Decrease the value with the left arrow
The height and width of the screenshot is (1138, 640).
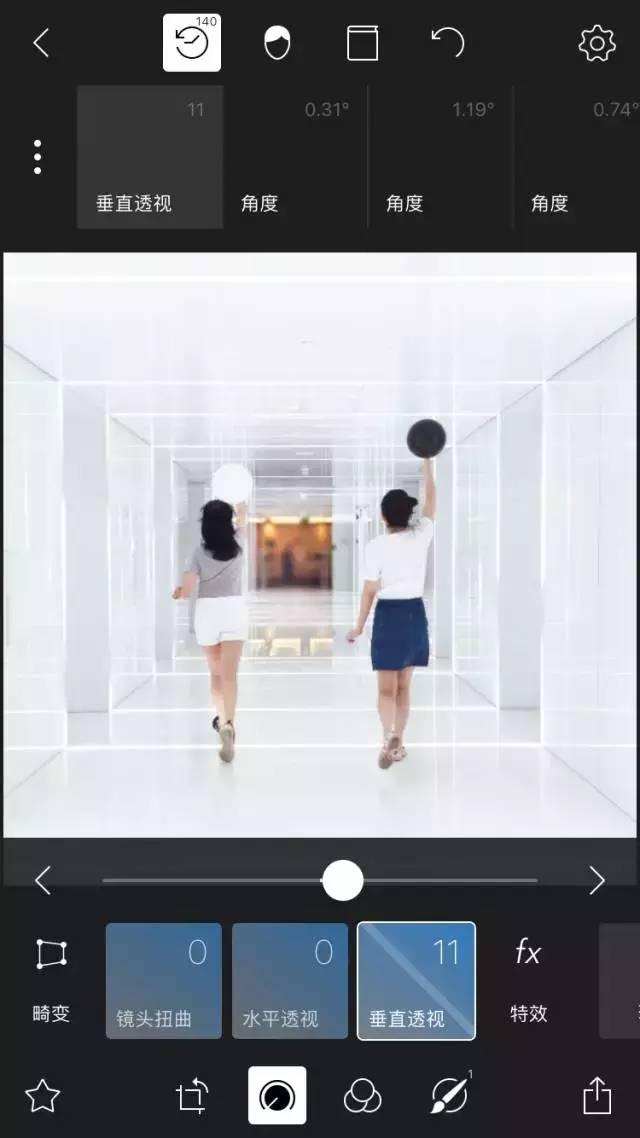43,880
